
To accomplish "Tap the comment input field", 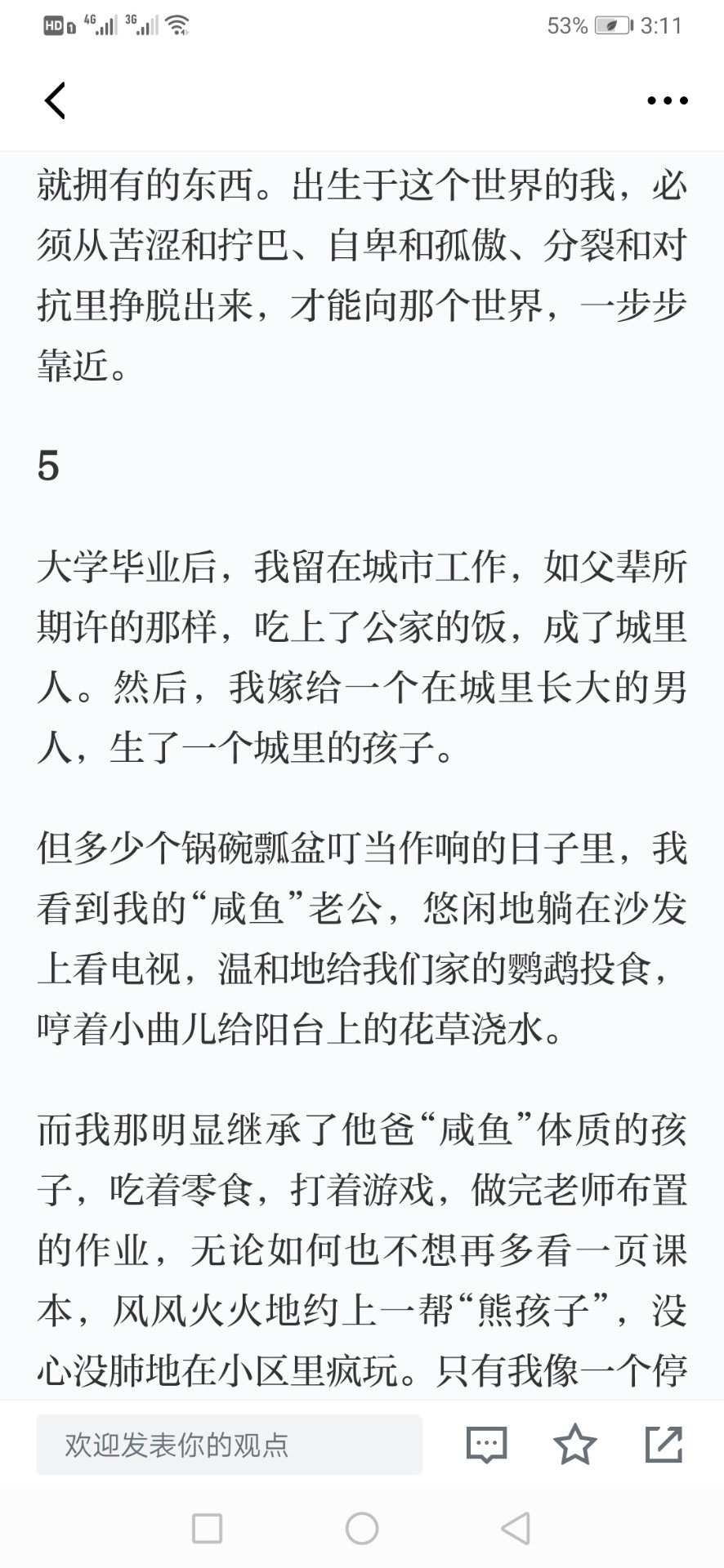I will coord(229,1445).
